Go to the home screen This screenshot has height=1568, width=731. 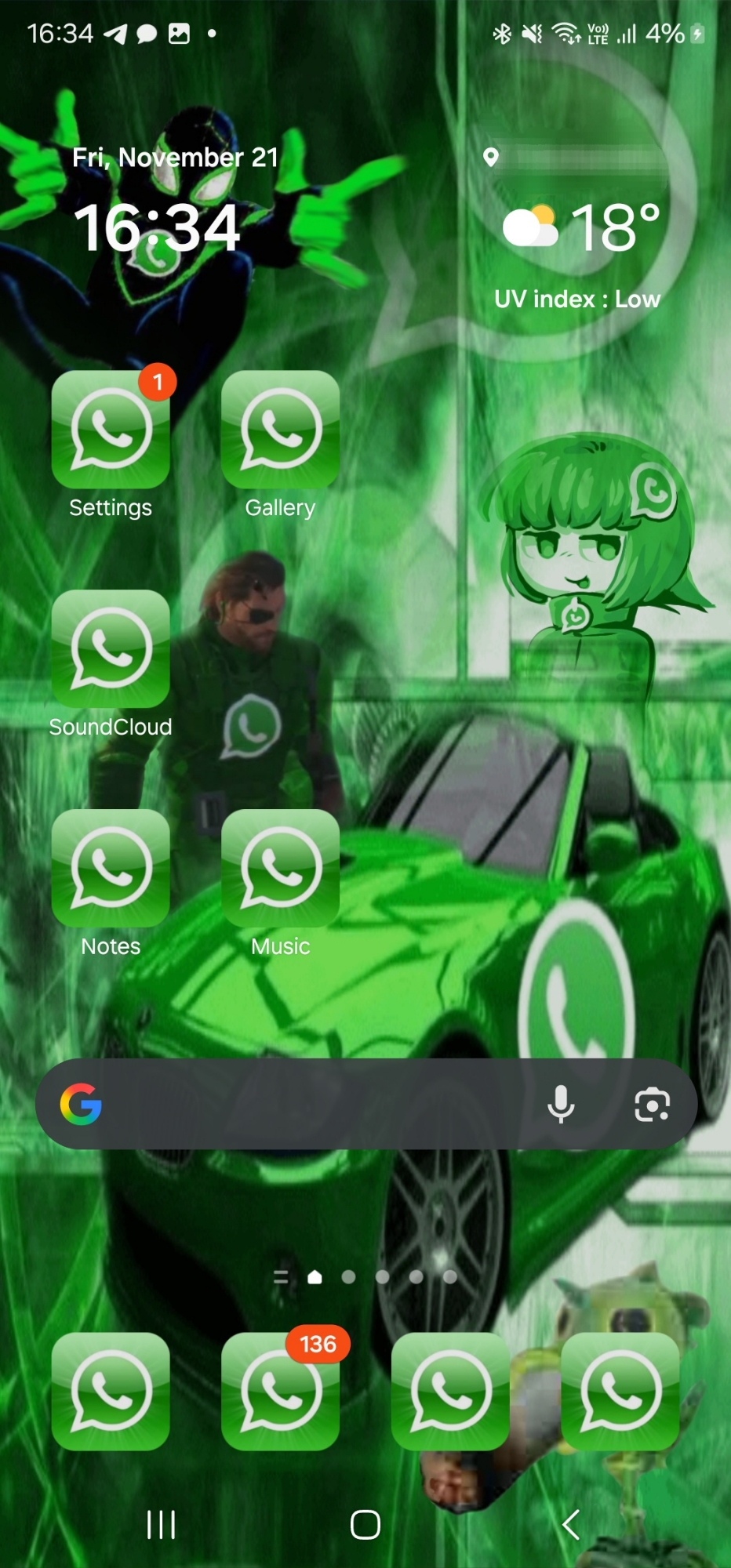365,1525
